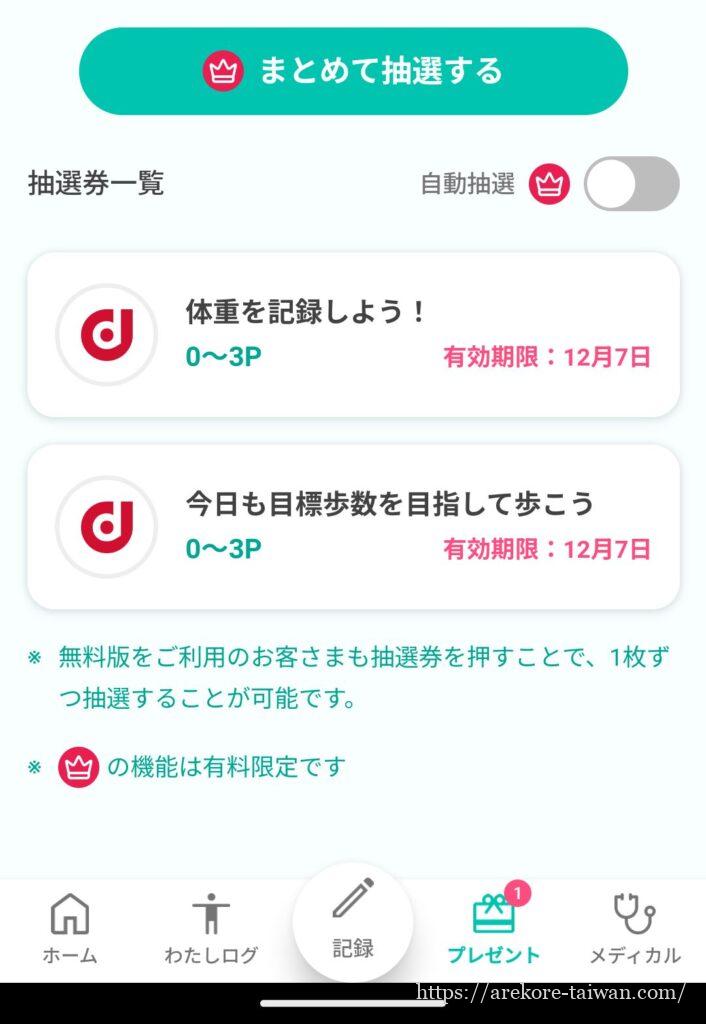
Task: Open the 体重を記録しよう！ lottery ticket
Action: click(x=353, y=334)
